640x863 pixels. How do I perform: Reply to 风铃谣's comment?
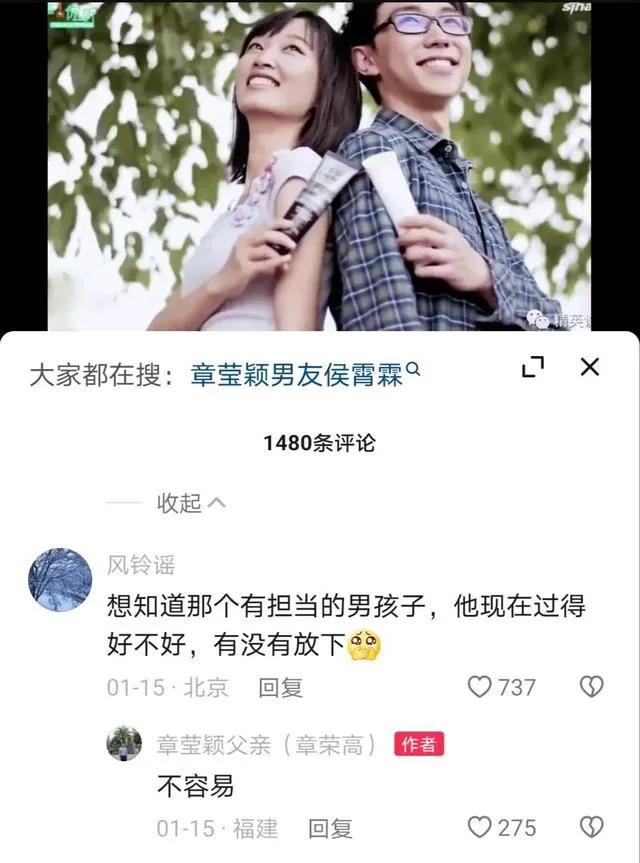tap(280, 687)
